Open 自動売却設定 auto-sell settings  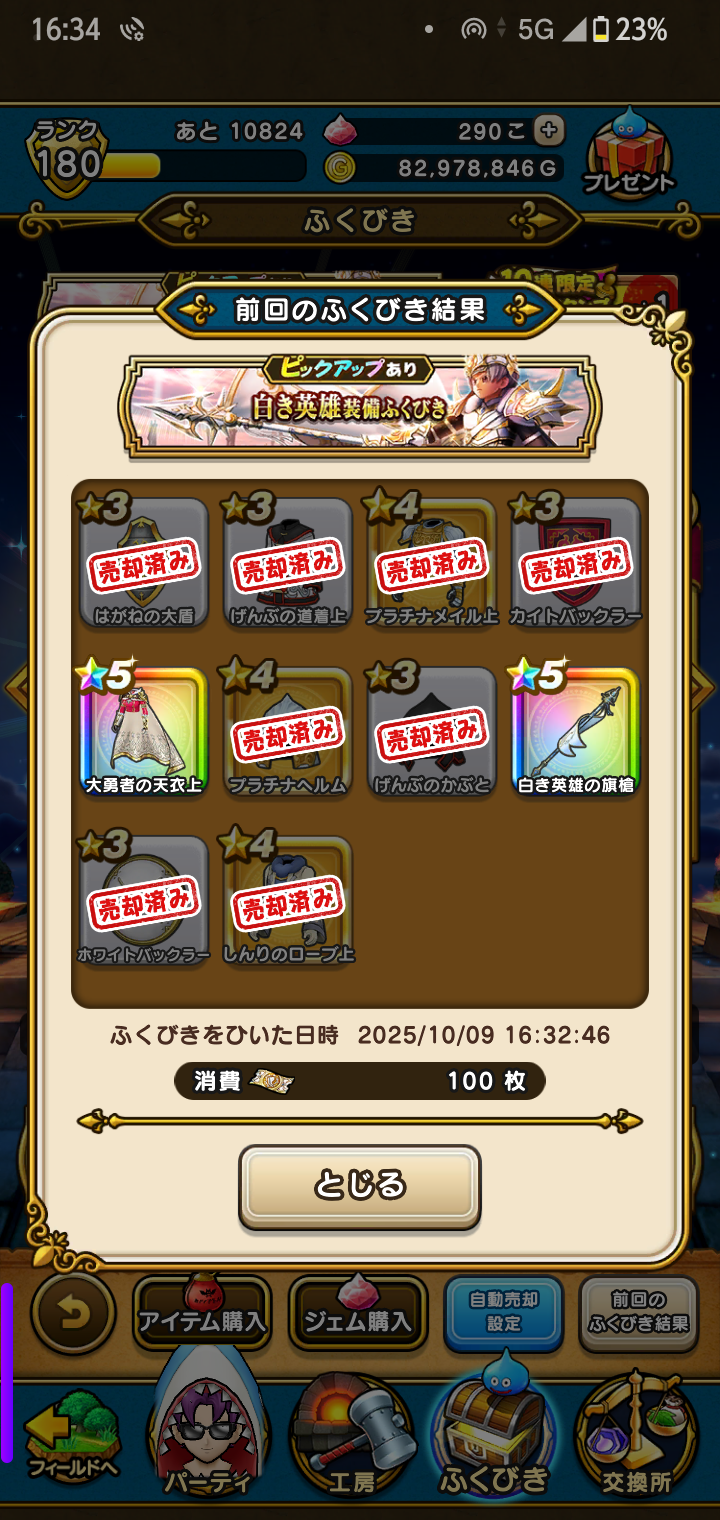click(x=504, y=1312)
